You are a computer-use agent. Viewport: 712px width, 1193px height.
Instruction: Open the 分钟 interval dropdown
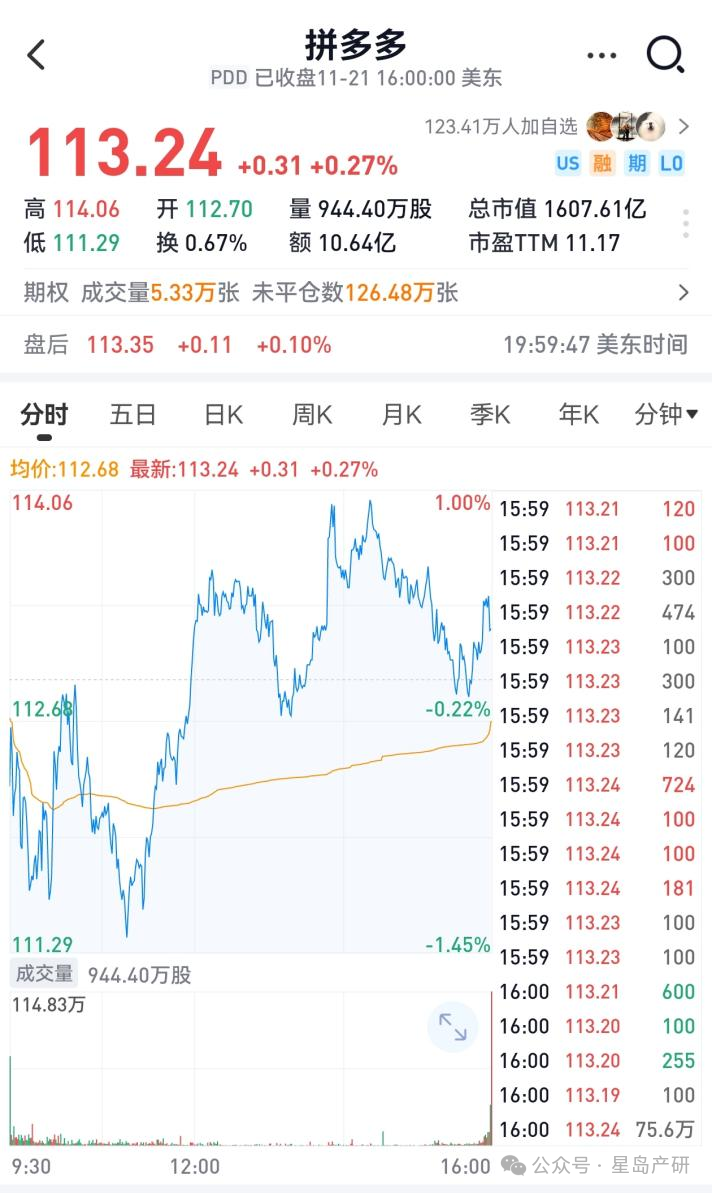(666, 414)
